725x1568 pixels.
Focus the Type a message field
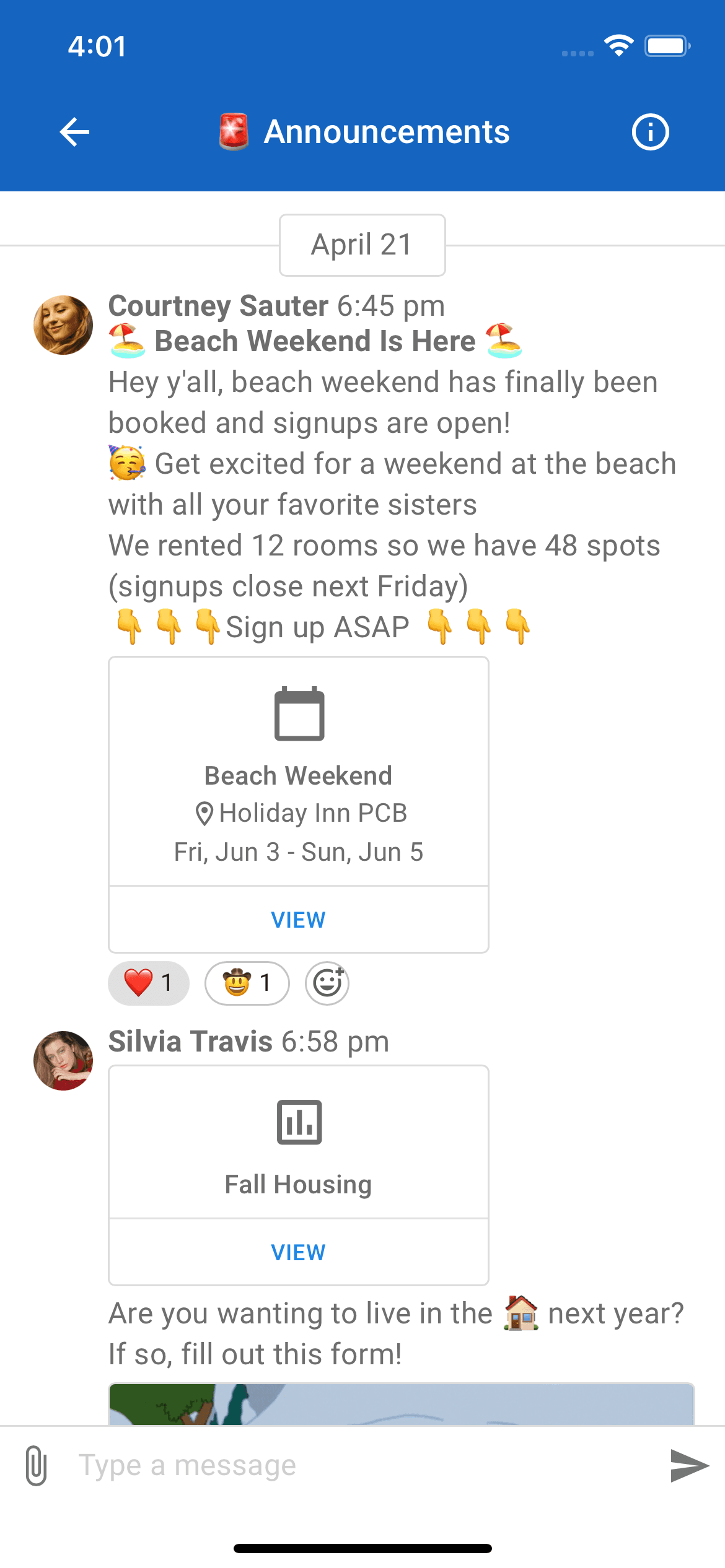pos(359,1466)
